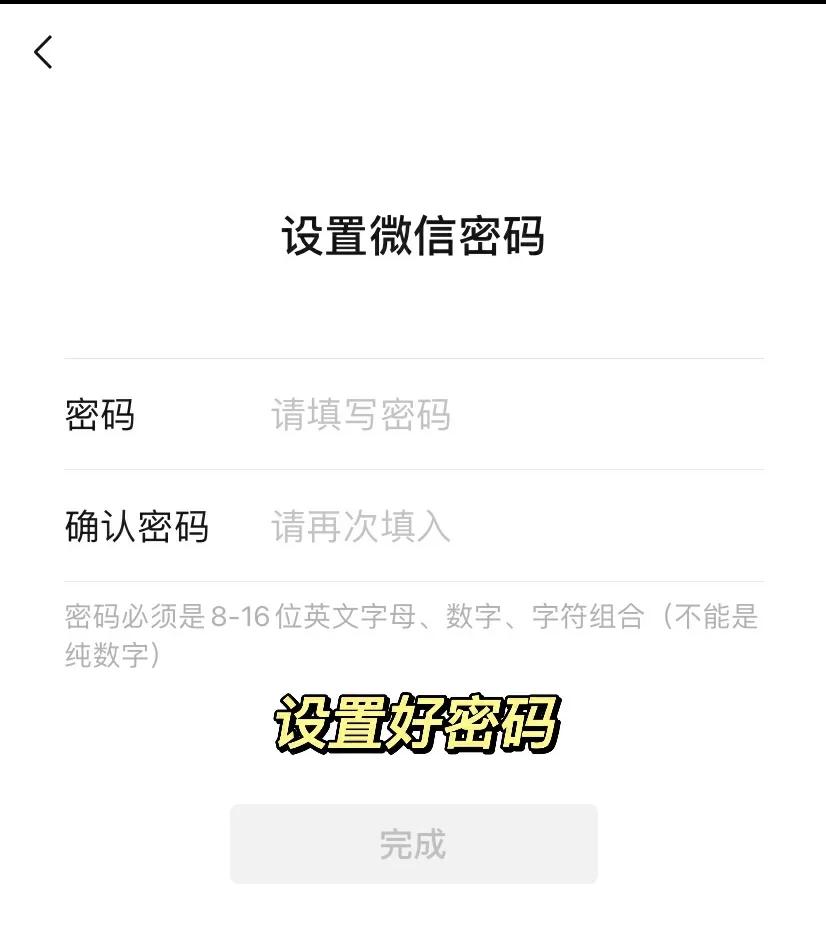The height and width of the screenshot is (933, 826).
Task: Tap the Done button to finish setup
Action: coord(413,843)
